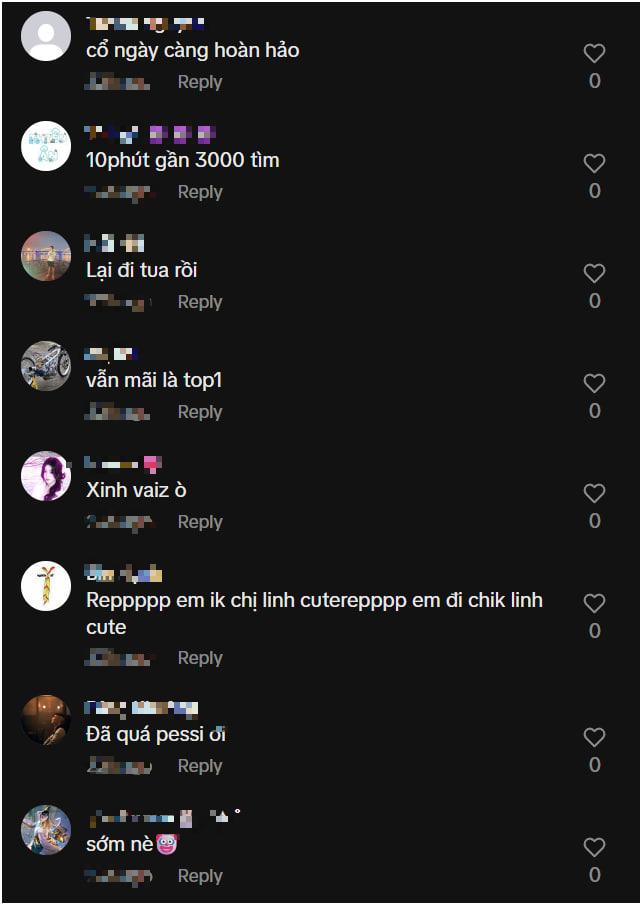Like the comment "Xinh vaiz ò"
This screenshot has width=642, height=905.
594,494
